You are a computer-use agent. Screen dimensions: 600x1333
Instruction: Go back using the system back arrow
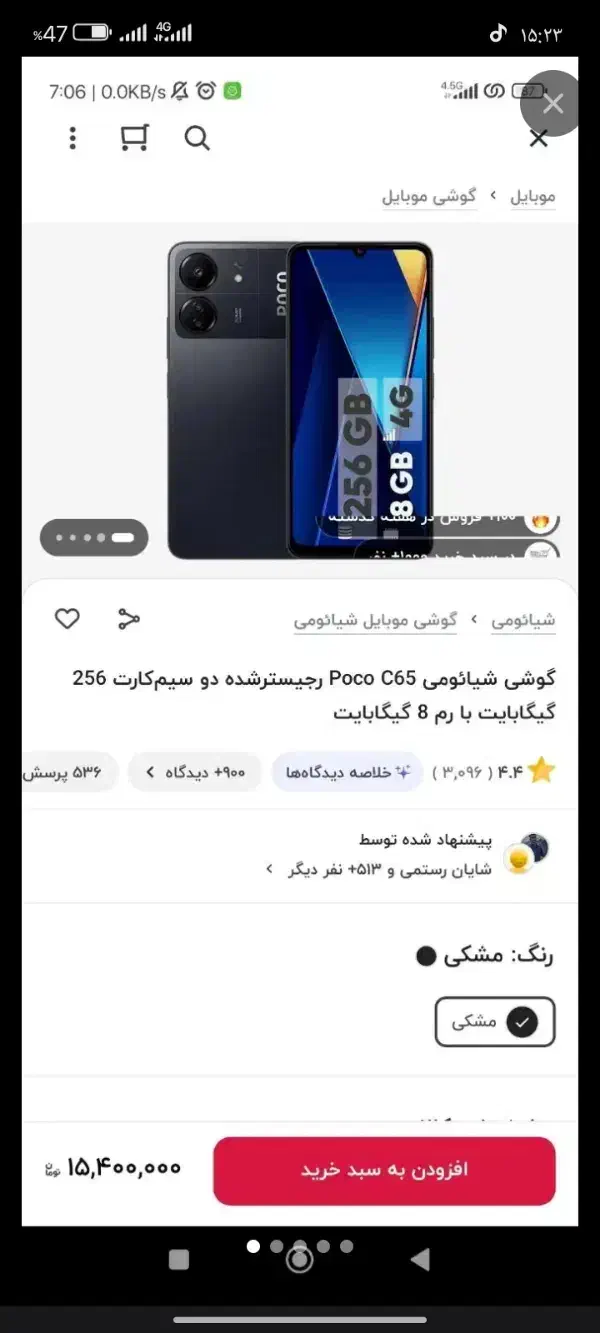(420, 1259)
